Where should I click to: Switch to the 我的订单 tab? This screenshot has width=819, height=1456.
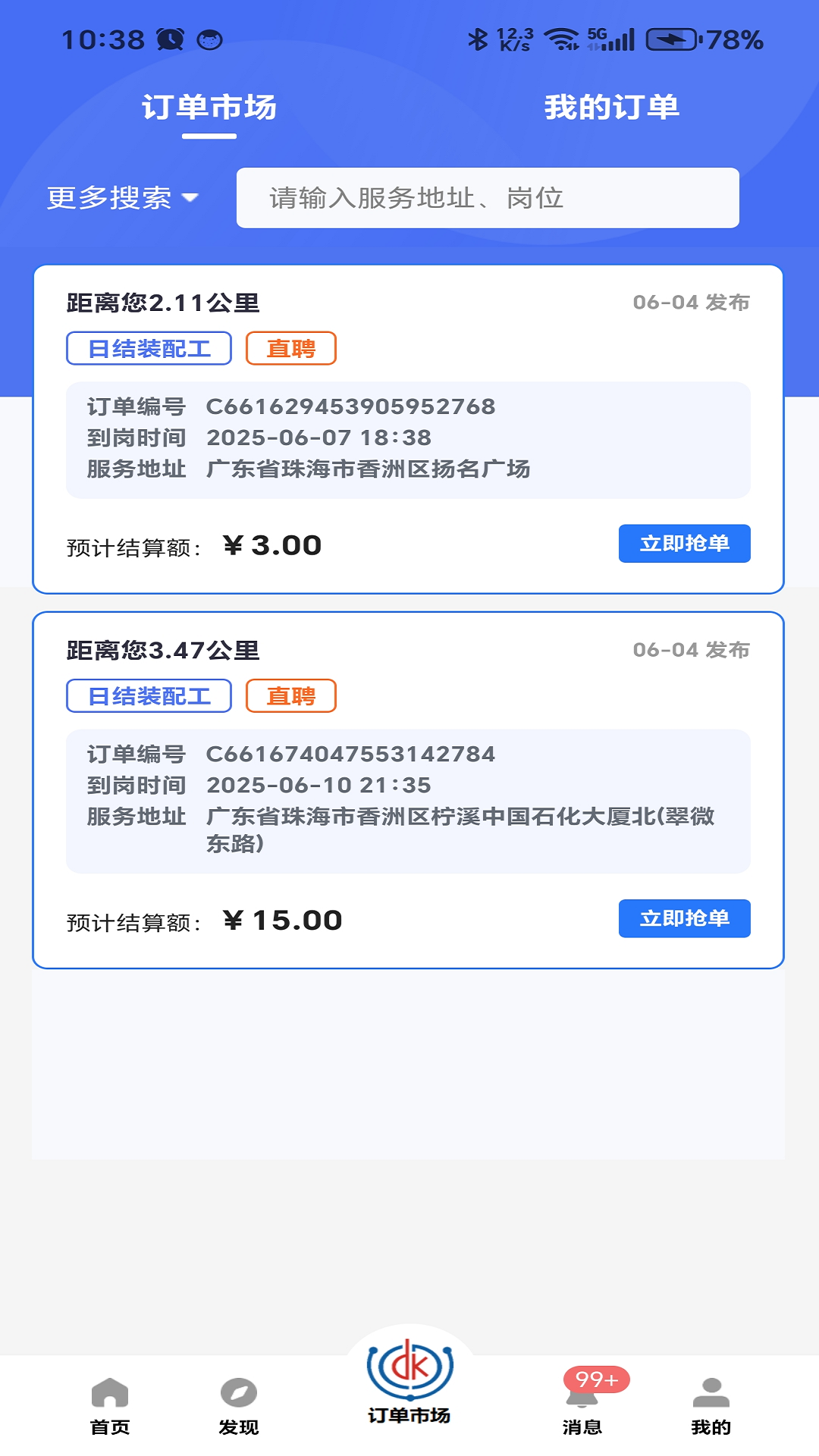(x=612, y=108)
